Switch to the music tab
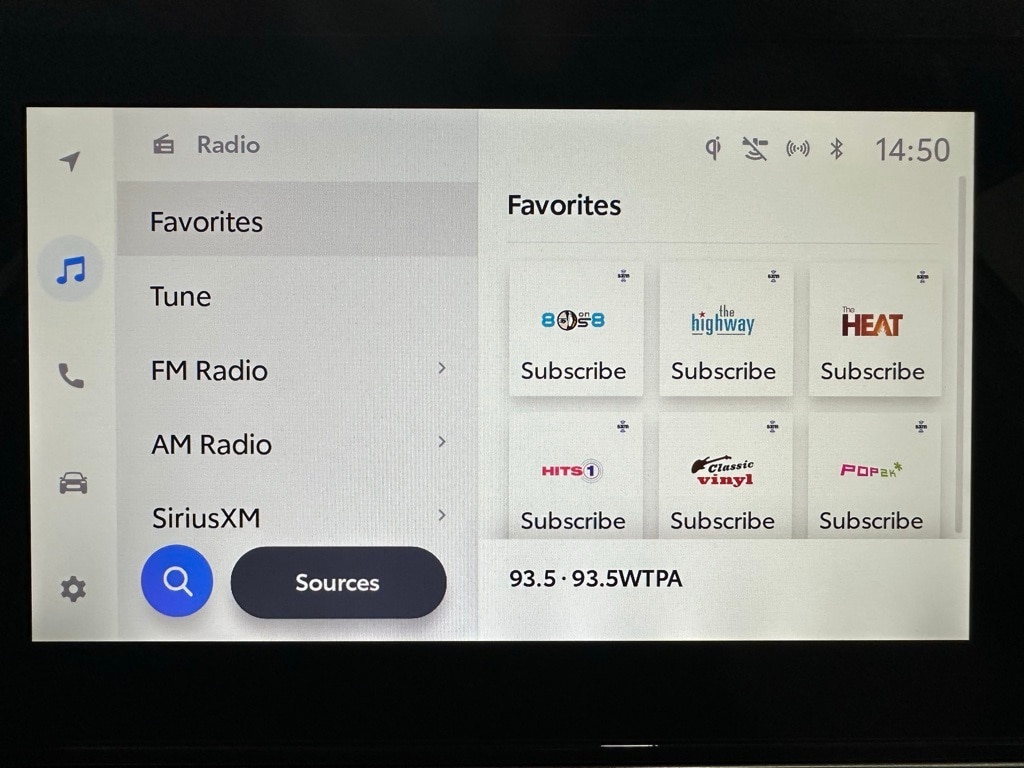The width and height of the screenshot is (1024, 768). click(71, 269)
